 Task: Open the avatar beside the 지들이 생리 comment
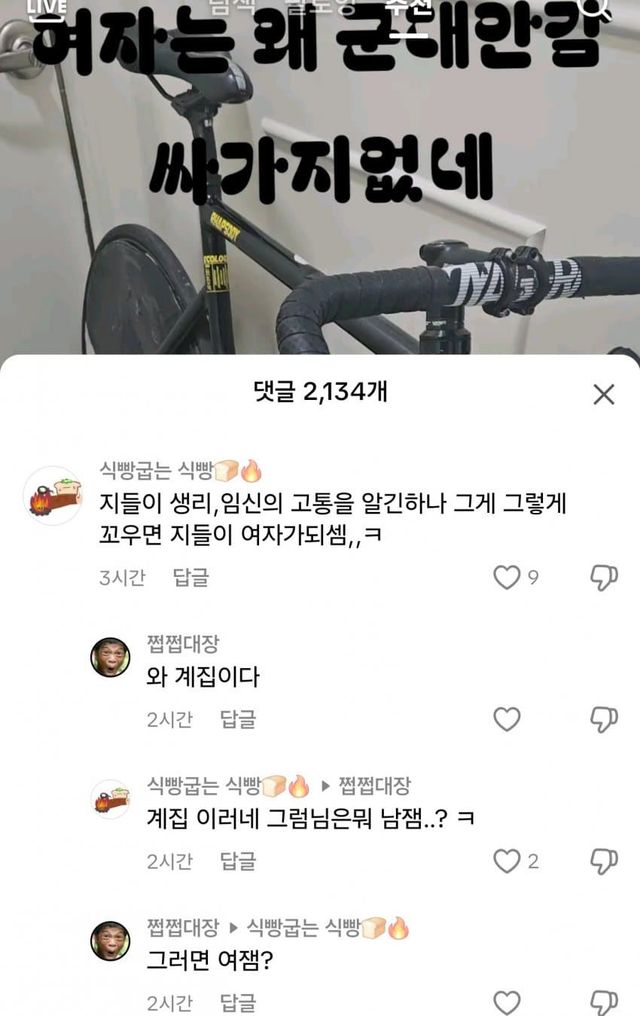click(53, 495)
